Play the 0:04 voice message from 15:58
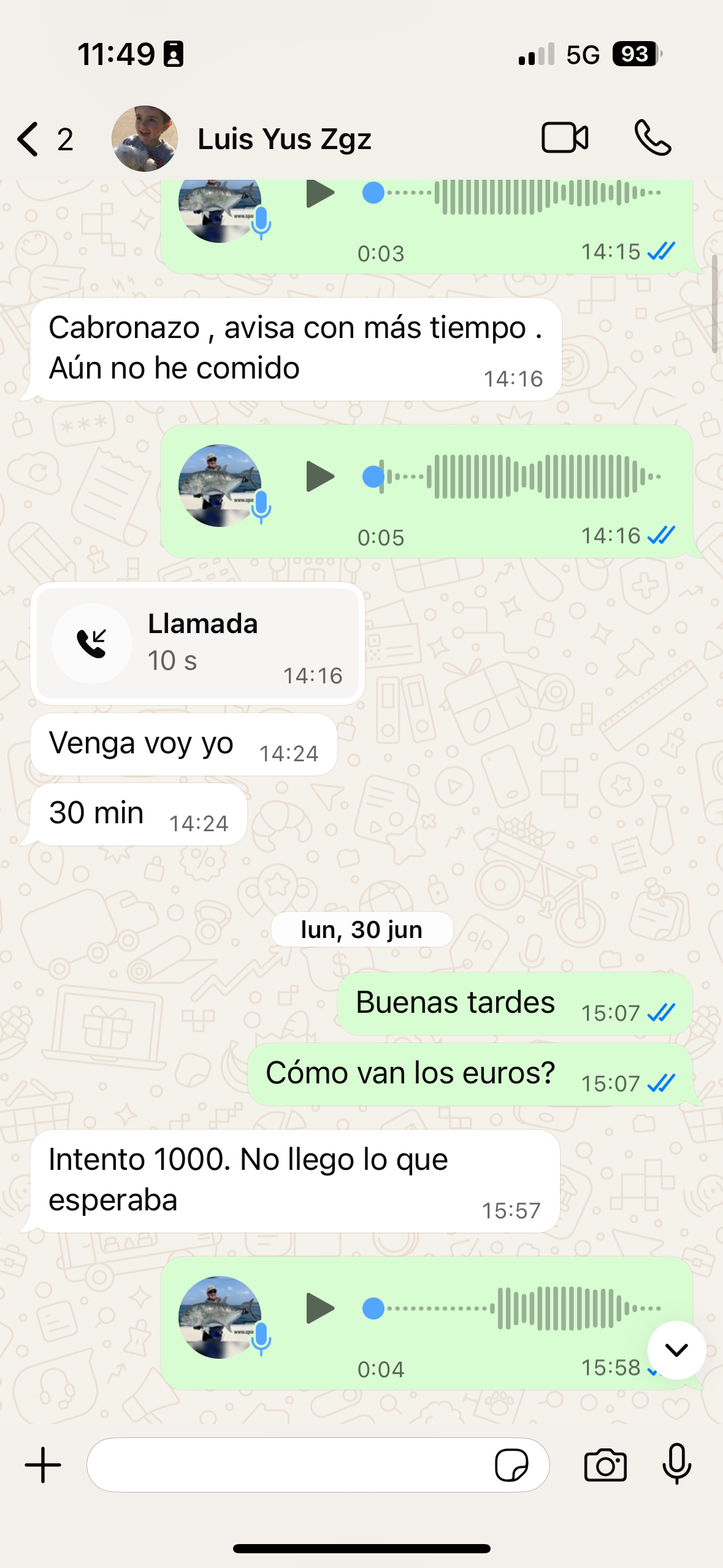Viewport: 723px width, 1568px height. pyautogui.click(x=319, y=1308)
